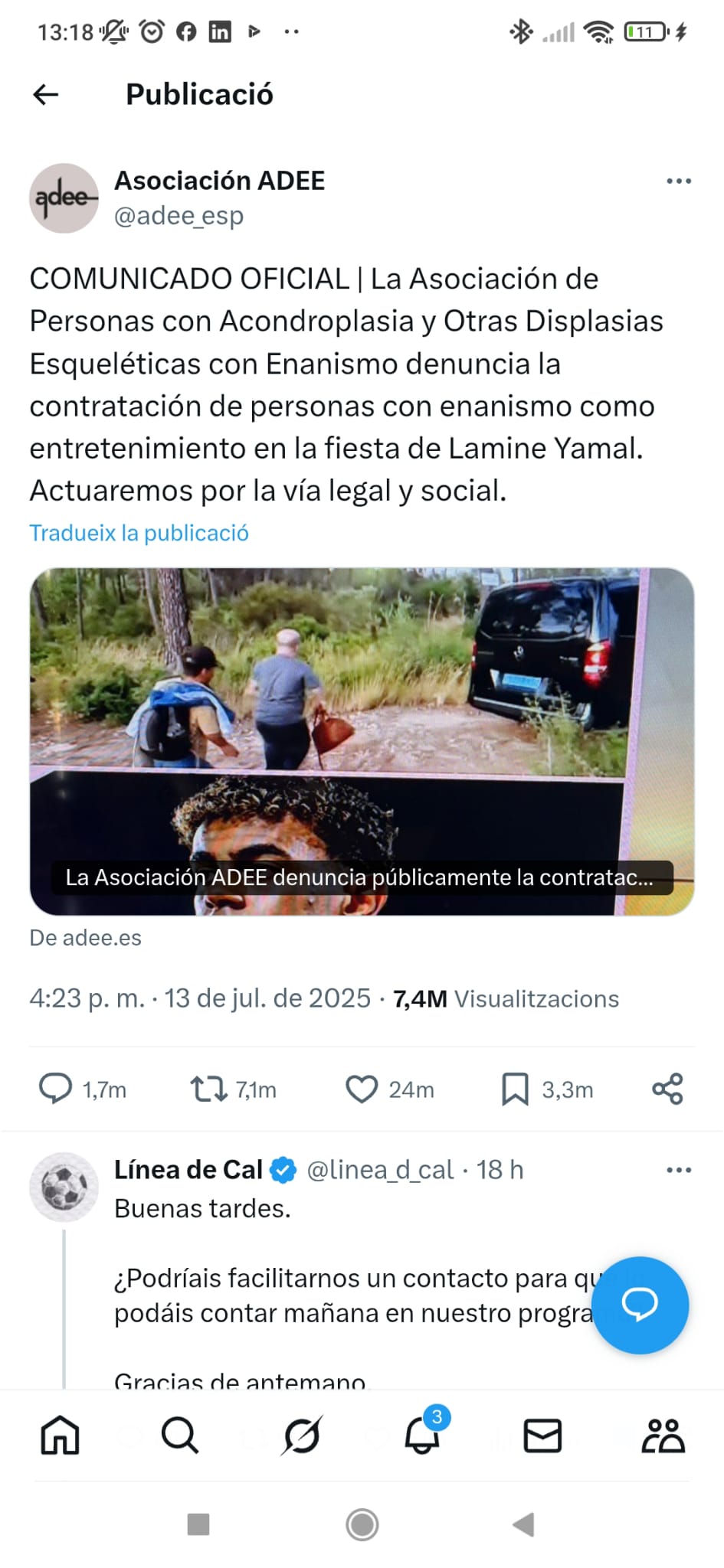
Task: Open overflow menu on Línea de Cal's reply
Action: 678,1170
